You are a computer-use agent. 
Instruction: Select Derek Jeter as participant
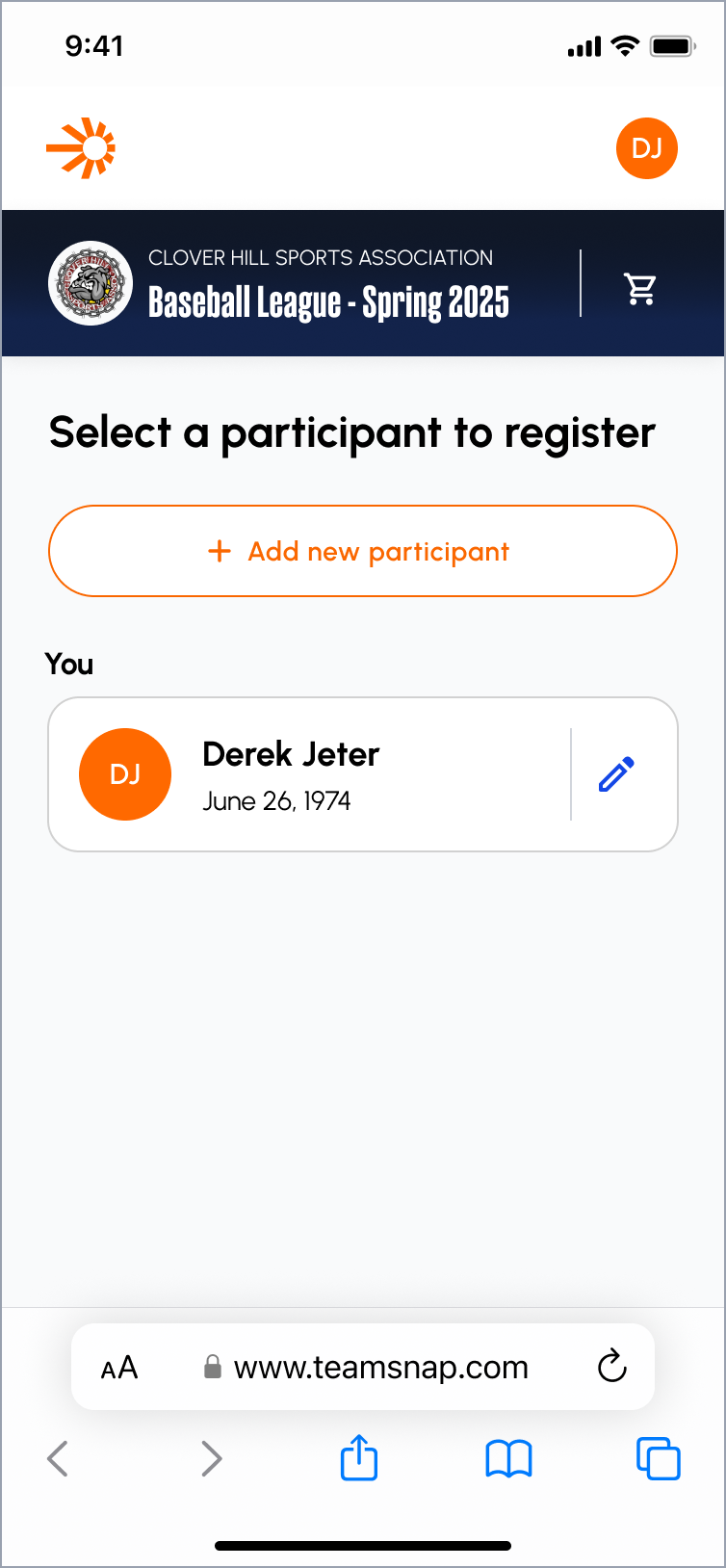(308, 774)
